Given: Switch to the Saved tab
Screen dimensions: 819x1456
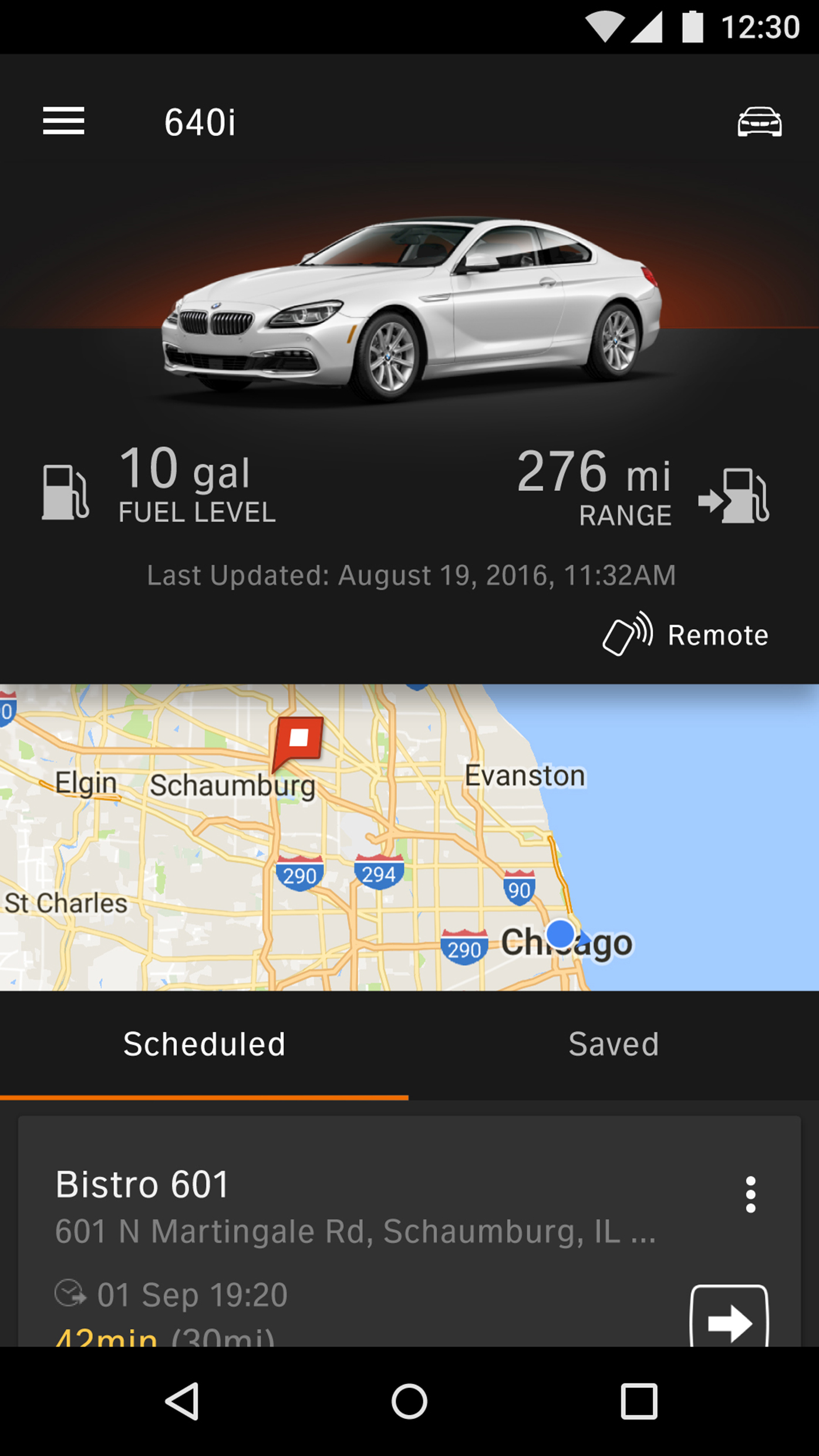Looking at the screenshot, I should coord(614,1044).
